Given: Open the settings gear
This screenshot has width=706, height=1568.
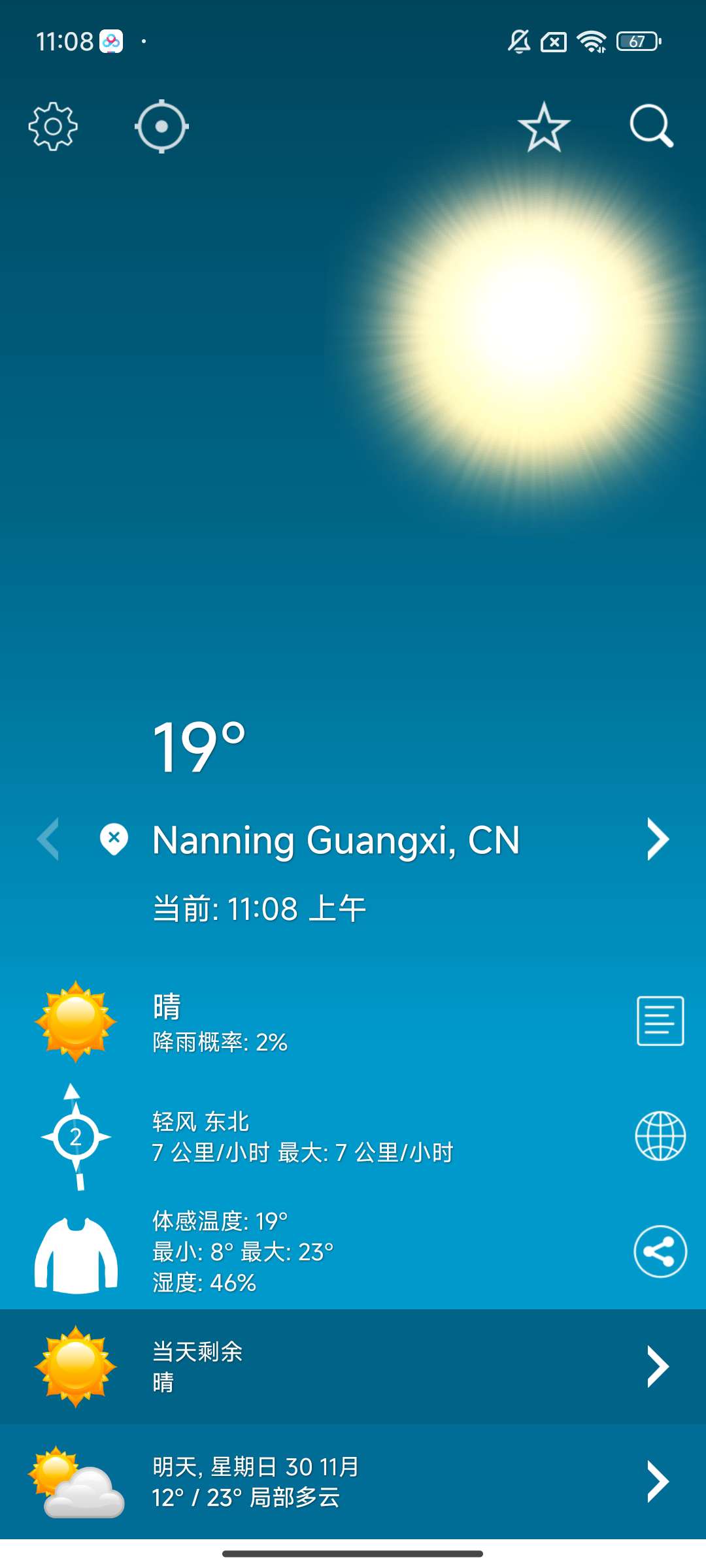Looking at the screenshot, I should [x=53, y=127].
